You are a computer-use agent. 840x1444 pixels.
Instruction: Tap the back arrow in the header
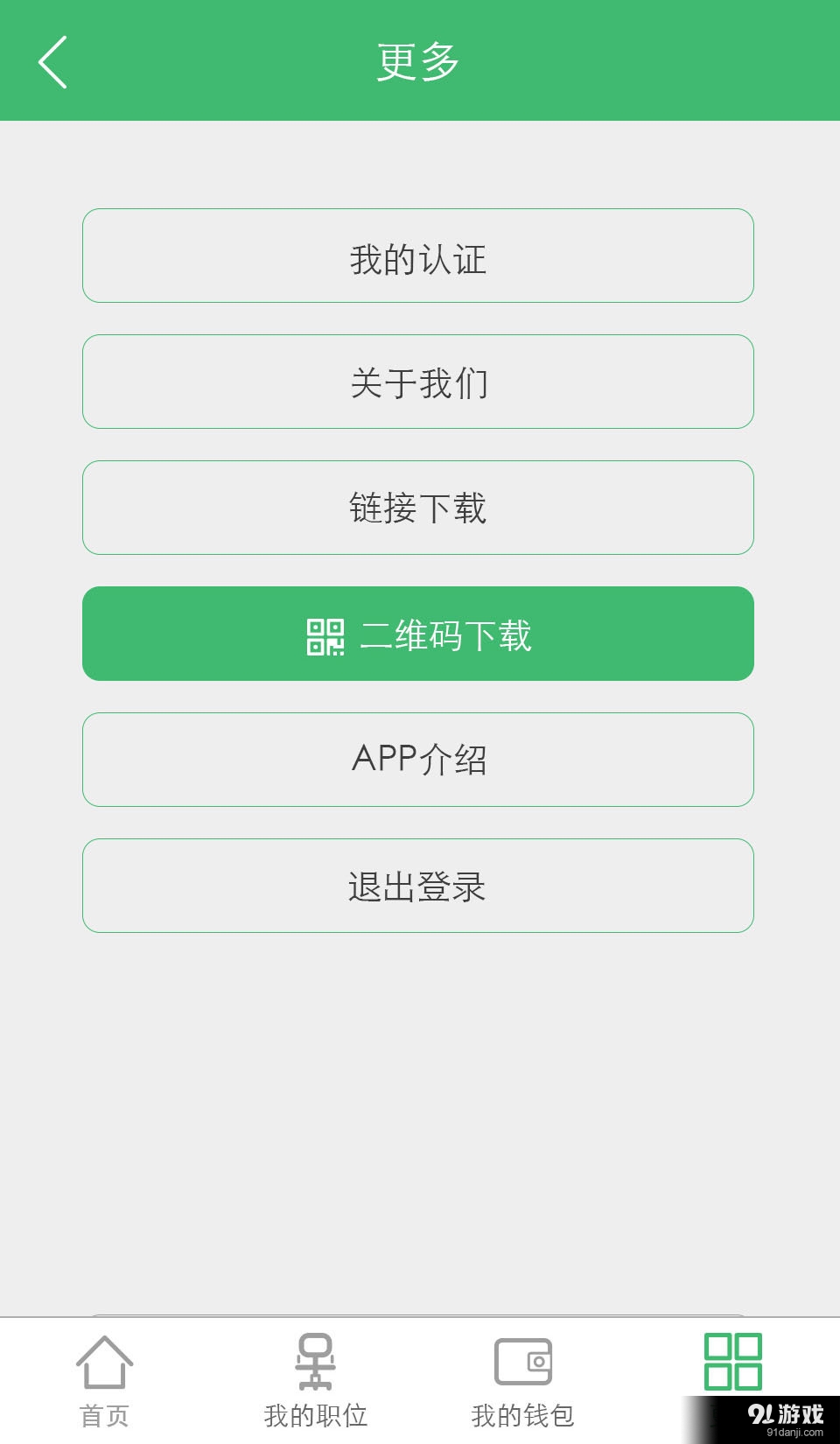[51, 62]
